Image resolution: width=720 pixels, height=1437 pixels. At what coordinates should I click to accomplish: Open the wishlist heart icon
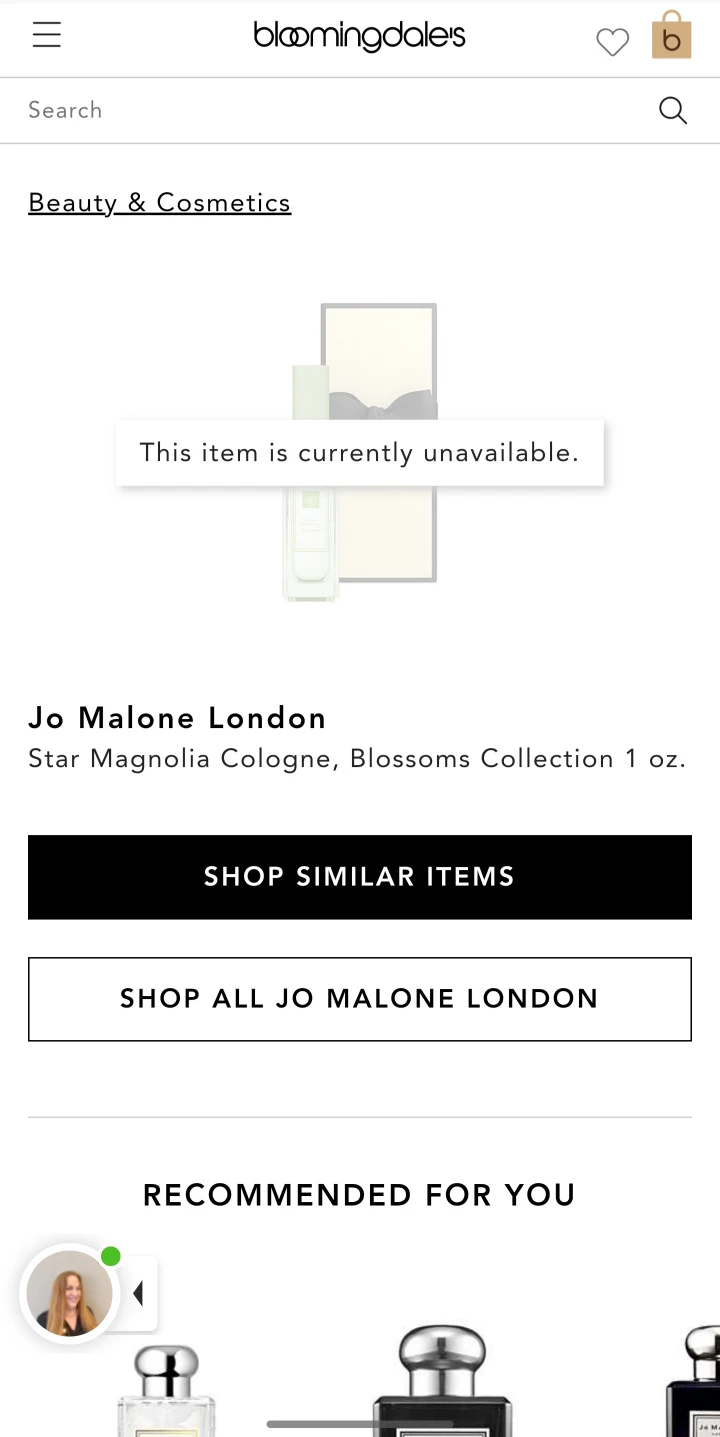point(612,42)
